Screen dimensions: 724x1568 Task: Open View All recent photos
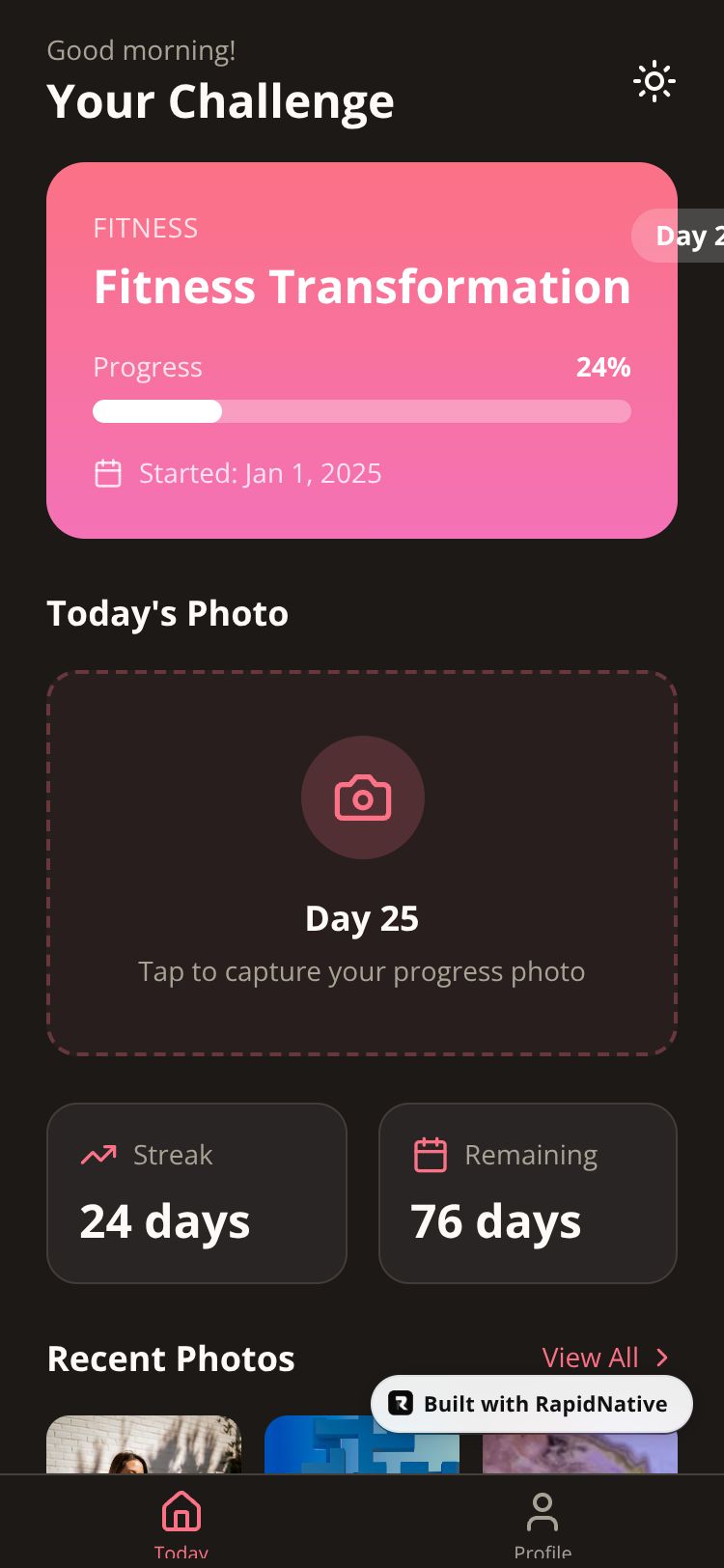604,1358
